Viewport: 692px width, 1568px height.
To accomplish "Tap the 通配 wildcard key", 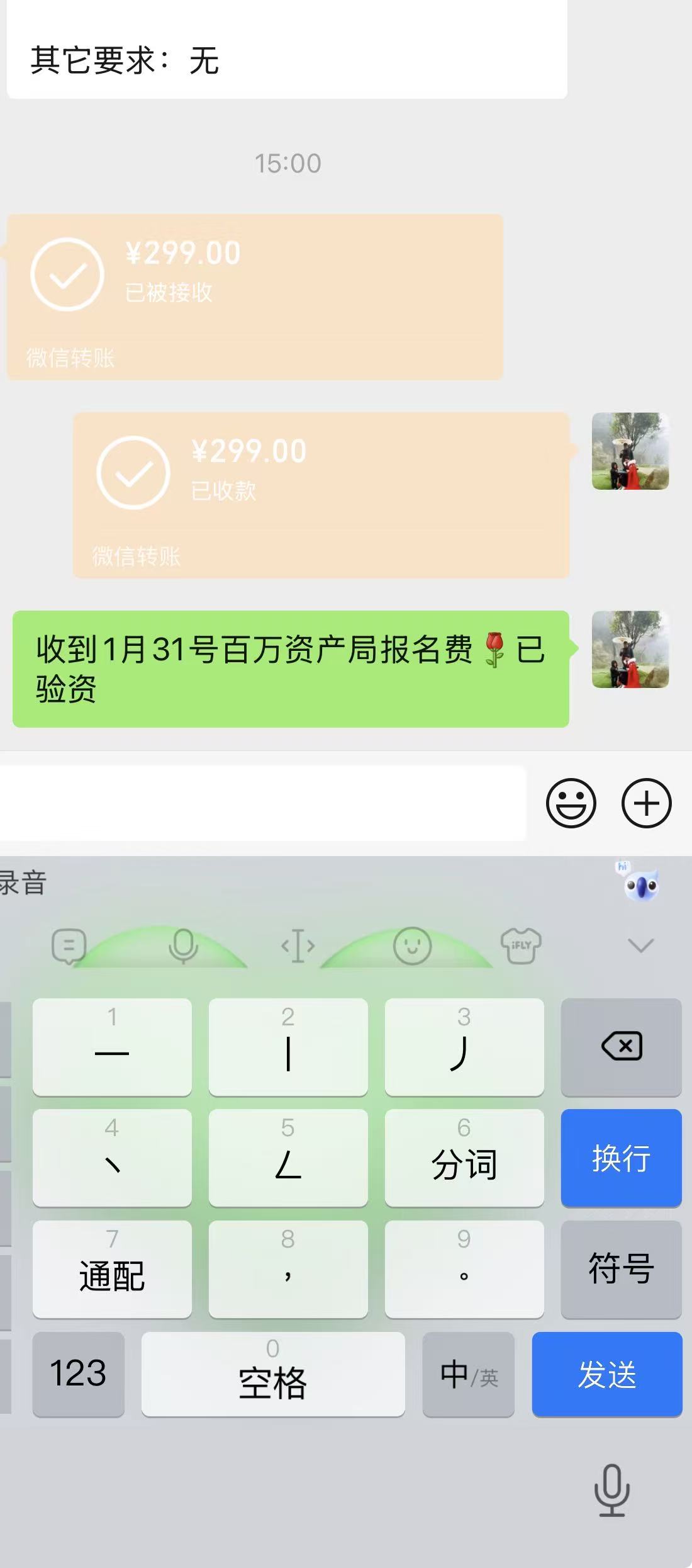I will click(x=112, y=1268).
